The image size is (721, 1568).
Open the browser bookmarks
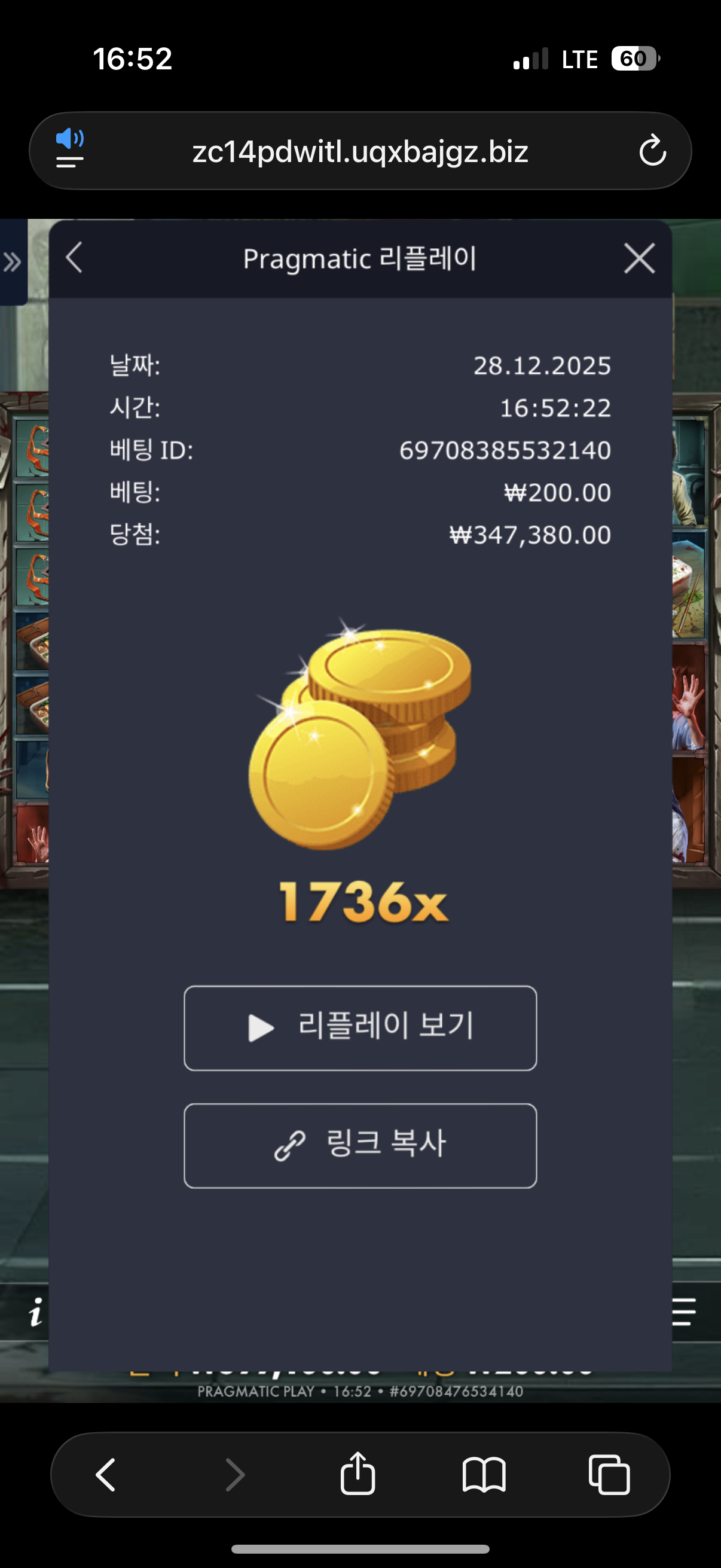click(484, 1474)
